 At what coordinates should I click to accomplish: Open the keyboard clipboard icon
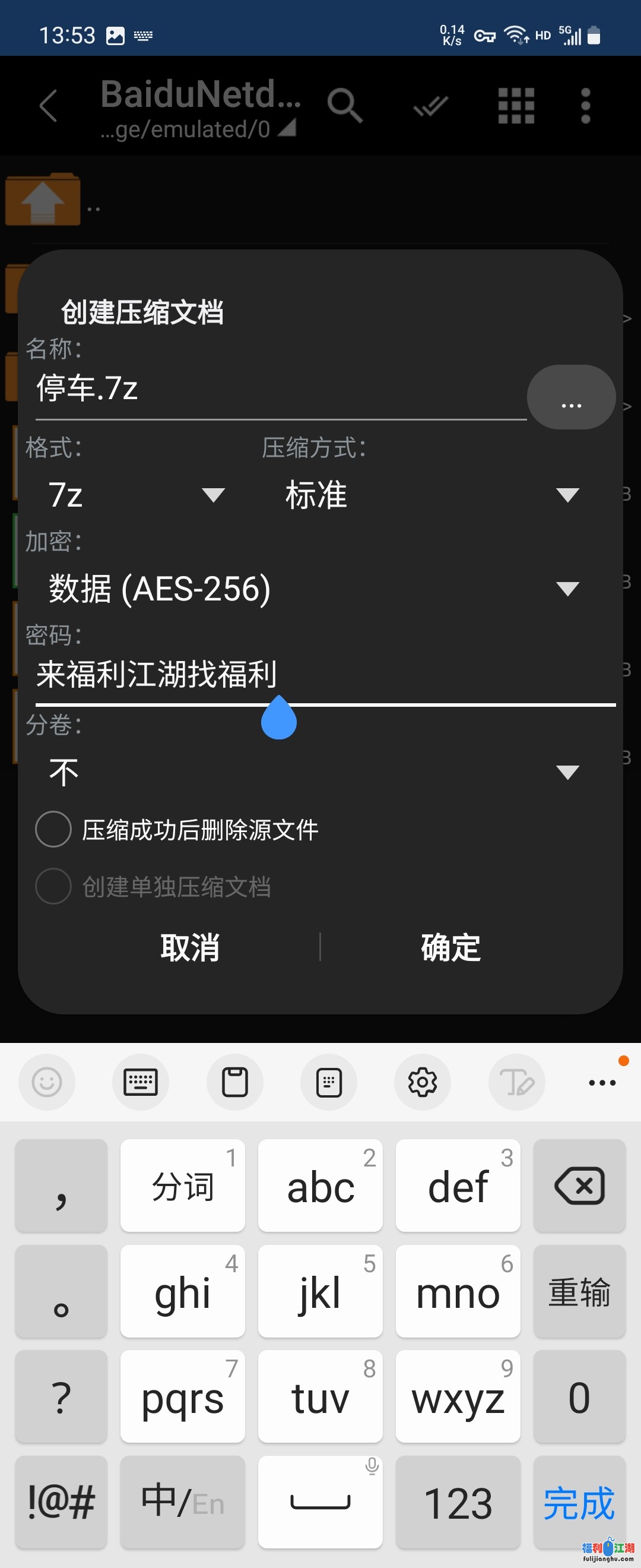tap(235, 1082)
